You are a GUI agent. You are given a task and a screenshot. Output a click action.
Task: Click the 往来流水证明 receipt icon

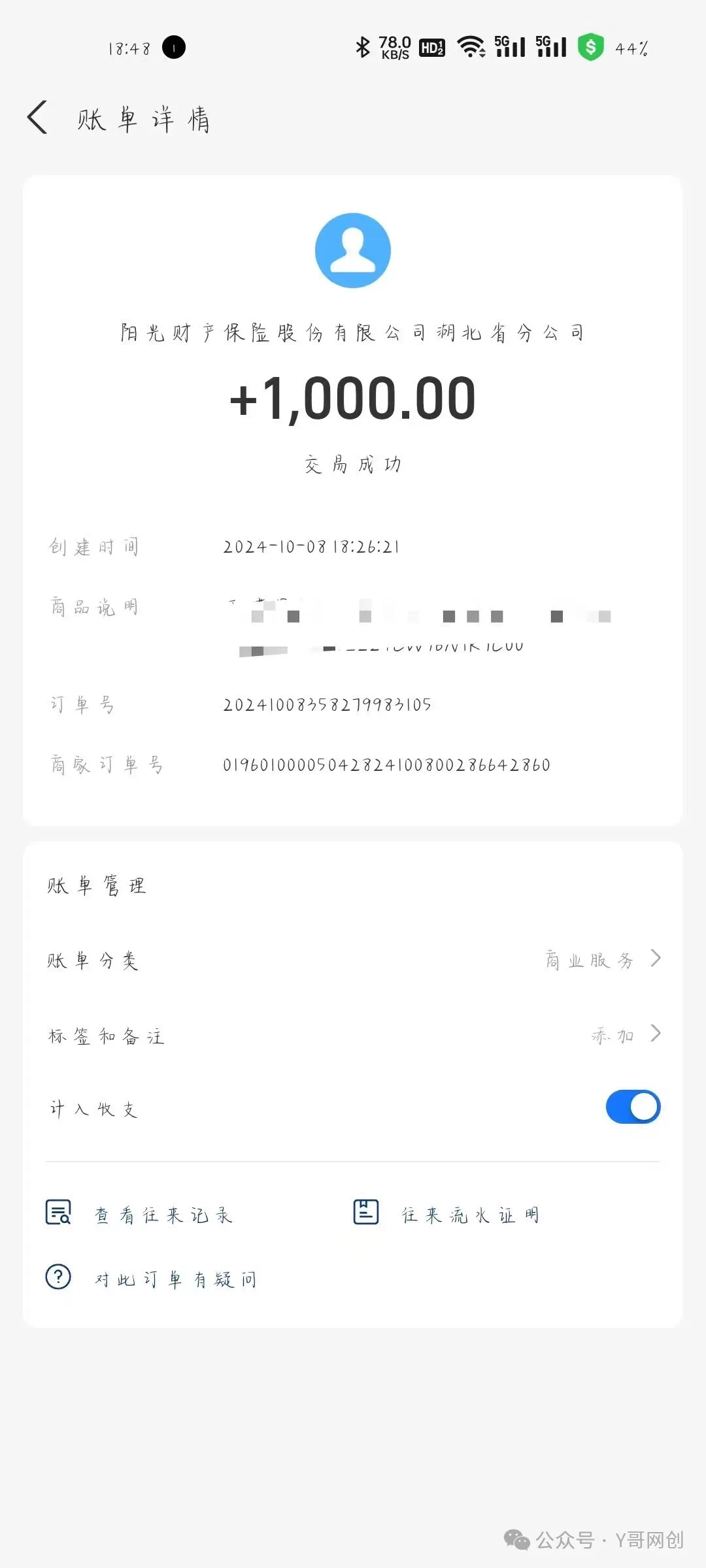pos(366,1212)
